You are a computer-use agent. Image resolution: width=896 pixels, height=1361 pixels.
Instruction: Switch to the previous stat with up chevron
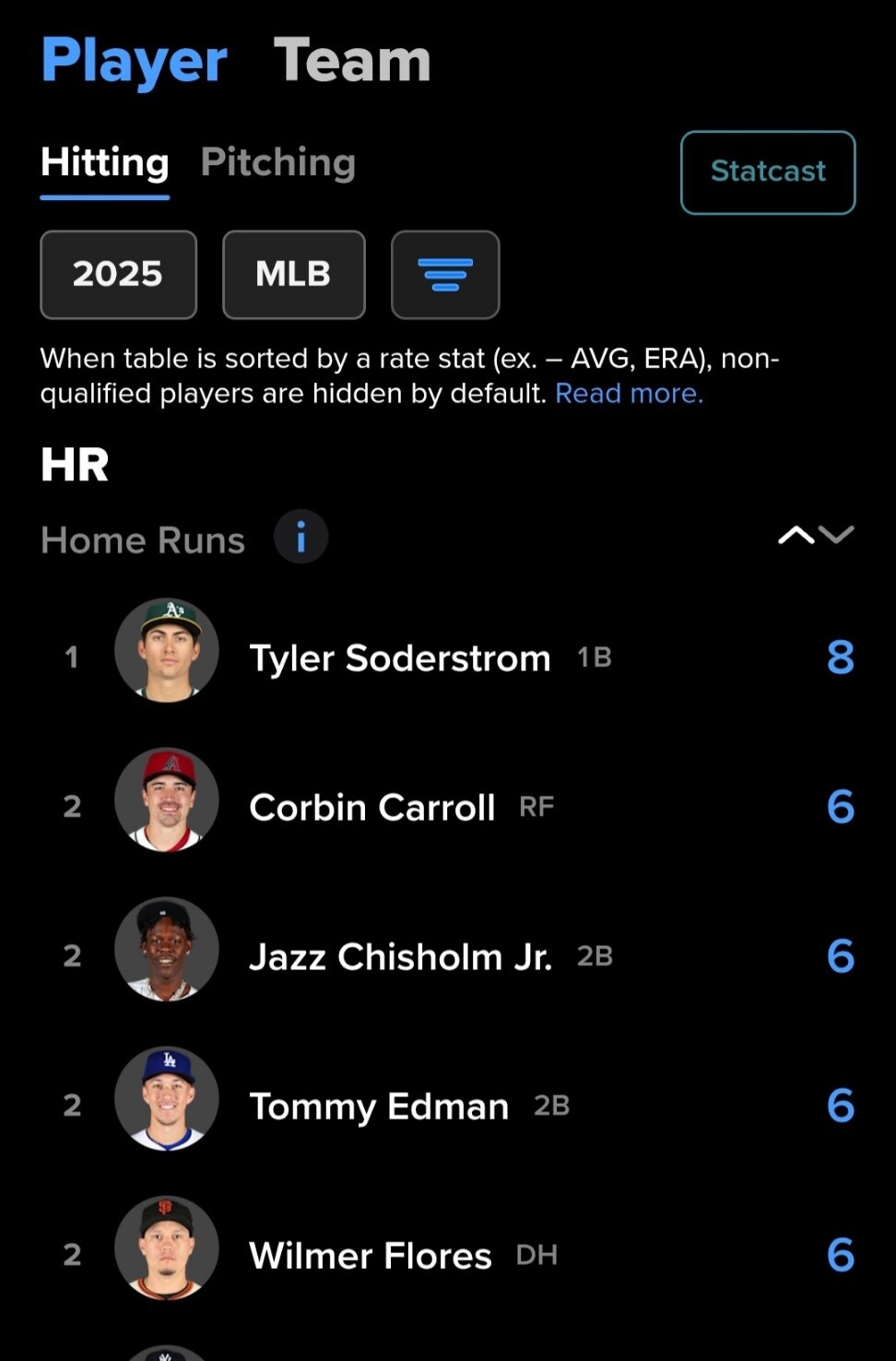click(x=796, y=536)
